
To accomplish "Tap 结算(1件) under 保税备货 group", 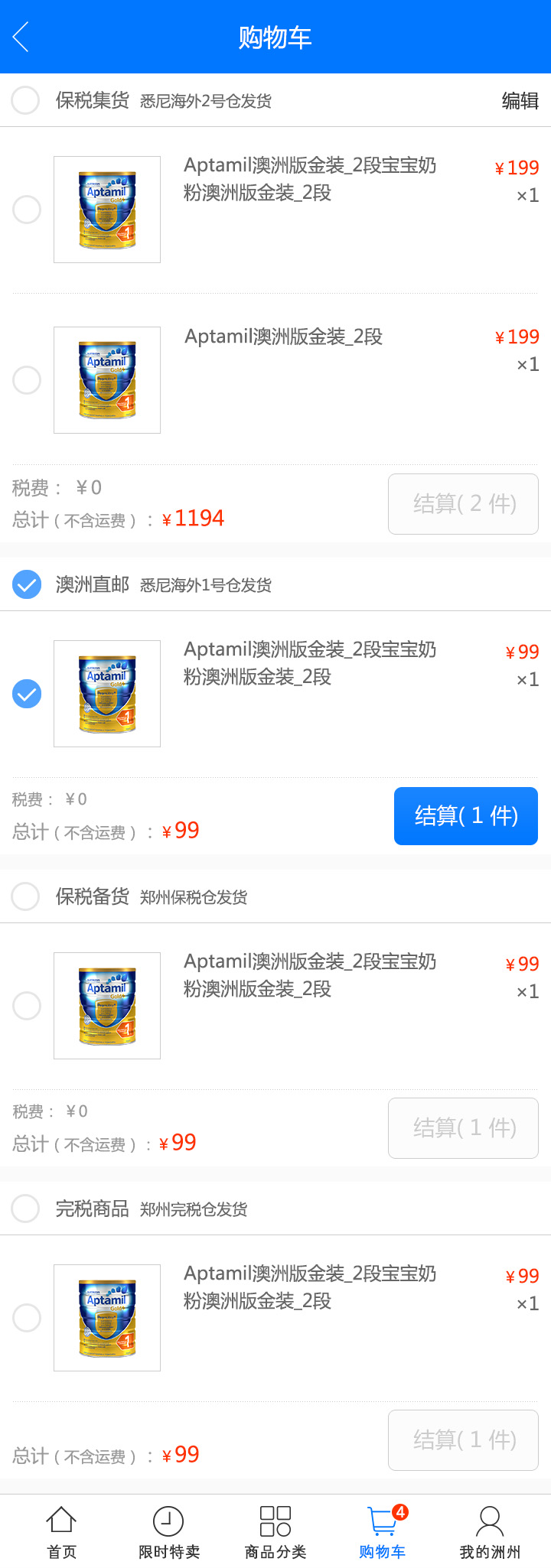I will click(463, 1128).
